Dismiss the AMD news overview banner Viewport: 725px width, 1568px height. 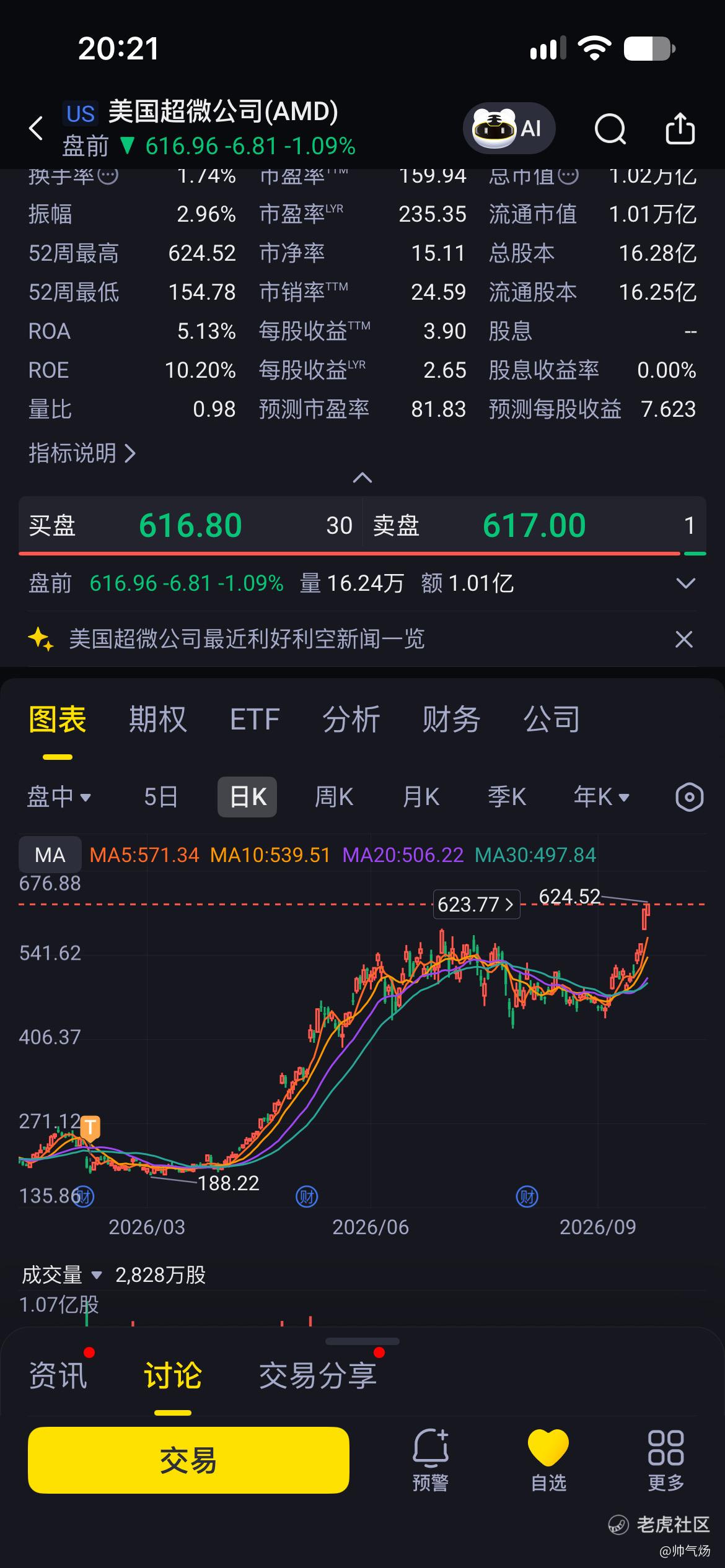683,638
